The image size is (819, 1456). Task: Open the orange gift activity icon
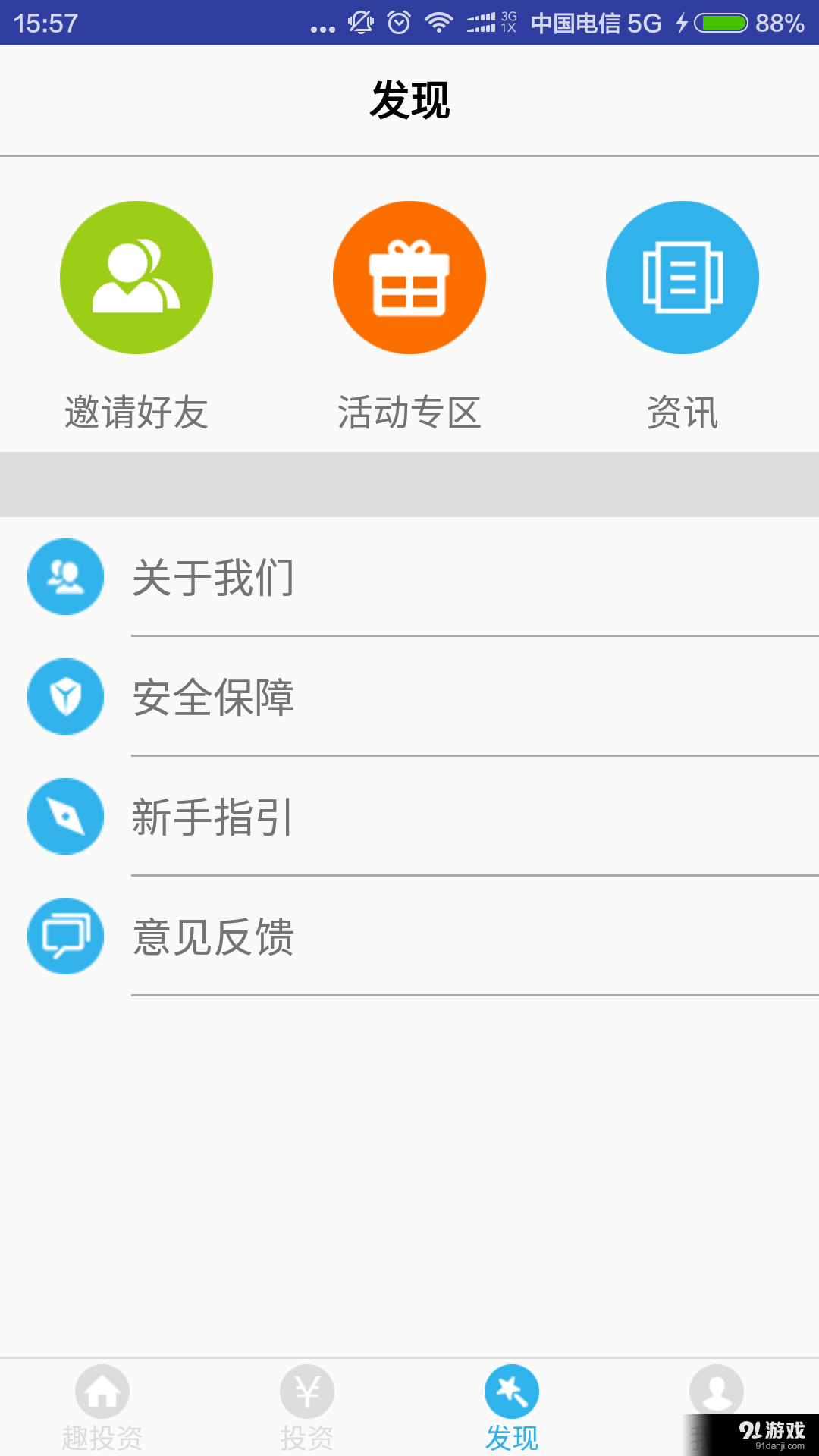(409, 278)
